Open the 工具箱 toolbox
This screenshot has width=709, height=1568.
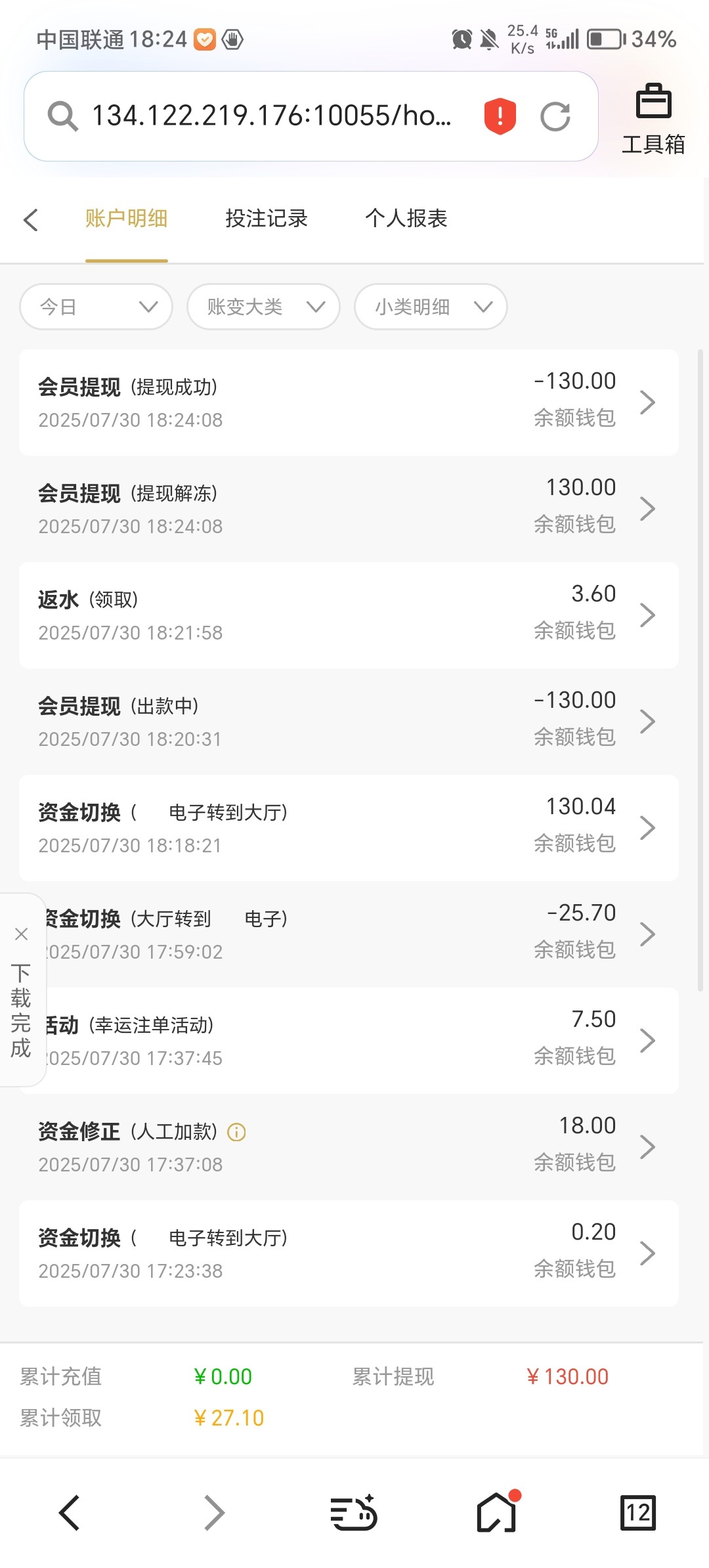click(x=653, y=118)
